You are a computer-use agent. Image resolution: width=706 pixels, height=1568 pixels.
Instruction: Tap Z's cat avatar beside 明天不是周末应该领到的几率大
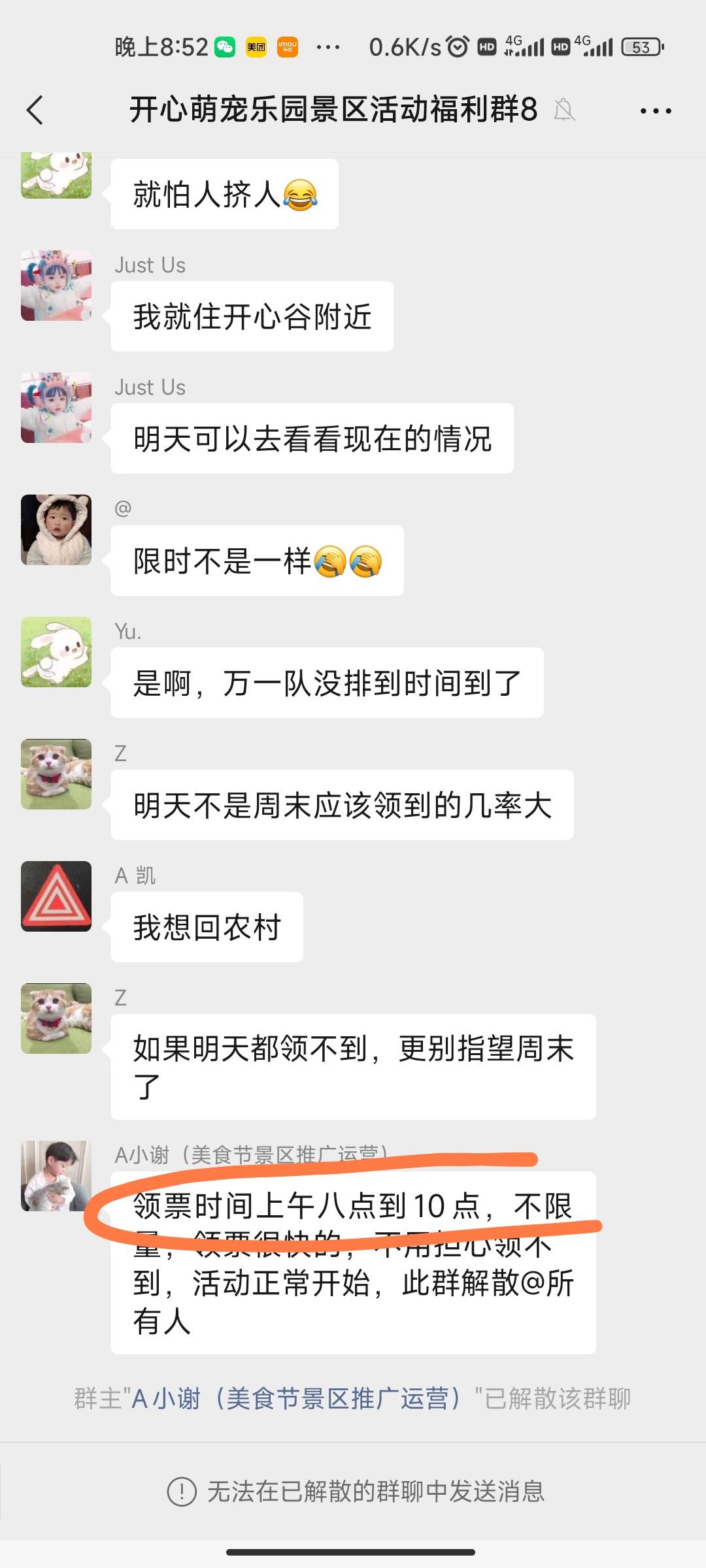tap(56, 774)
